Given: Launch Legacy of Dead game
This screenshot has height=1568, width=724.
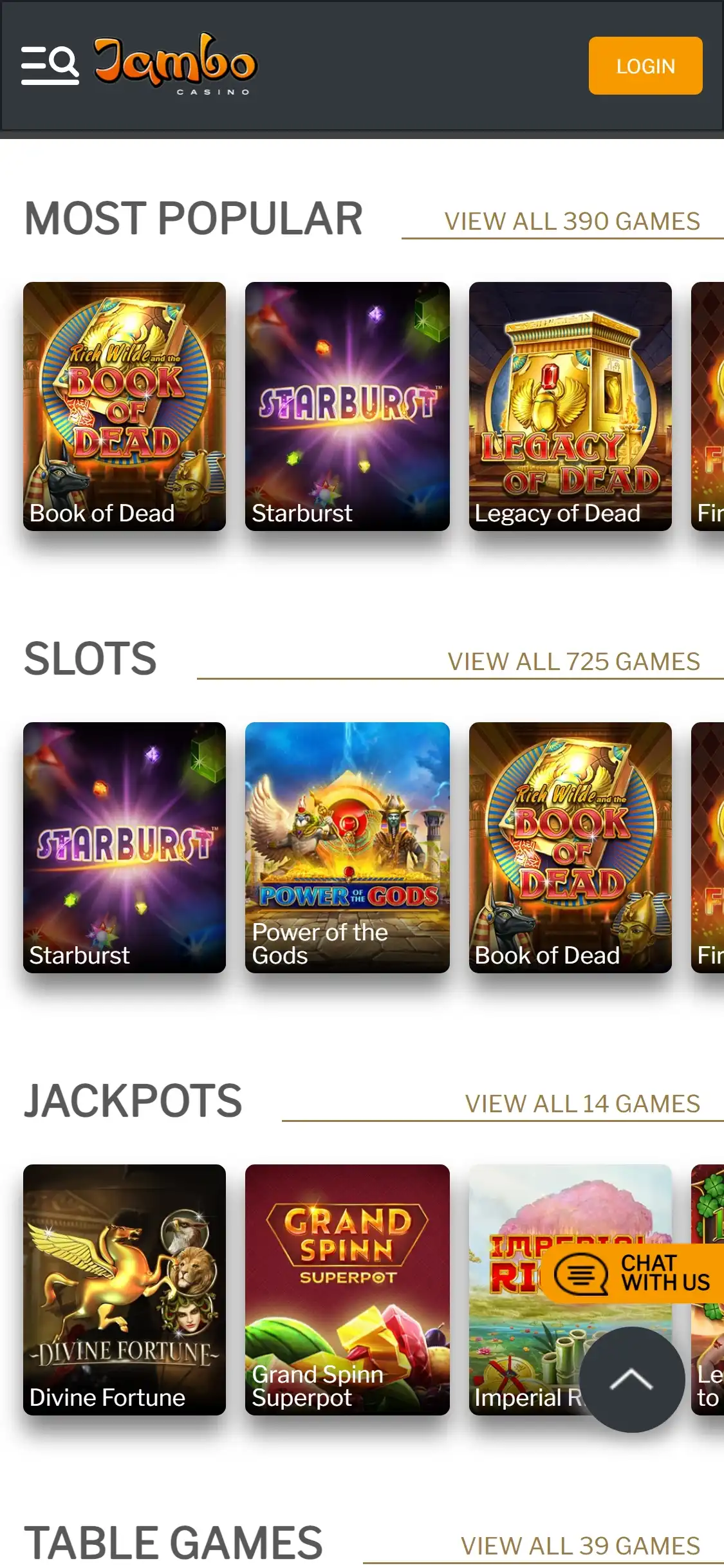Looking at the screenshot, I should (x=570, y=406).
